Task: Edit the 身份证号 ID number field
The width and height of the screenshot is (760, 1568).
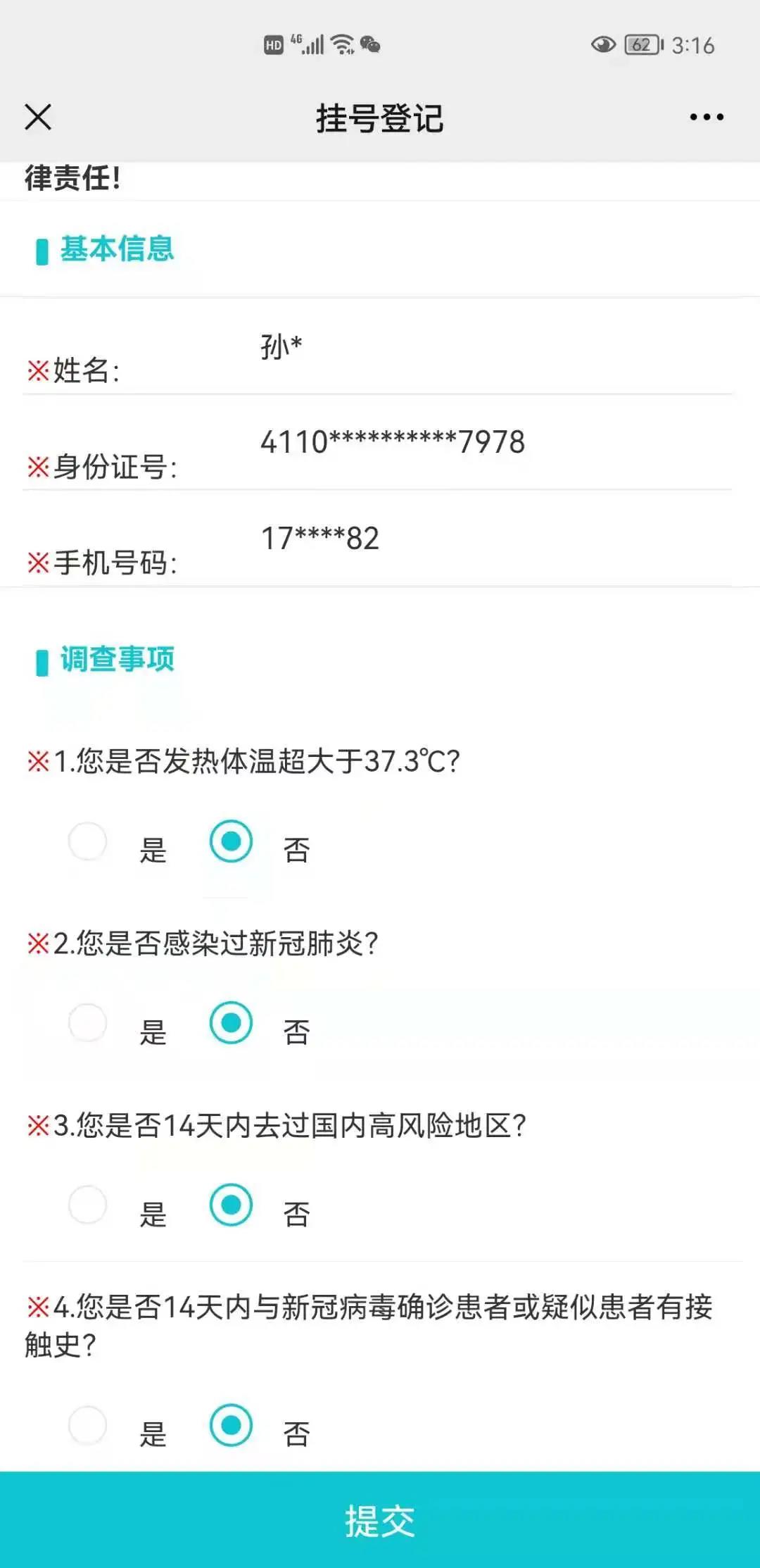Action: tap(493, 442)
